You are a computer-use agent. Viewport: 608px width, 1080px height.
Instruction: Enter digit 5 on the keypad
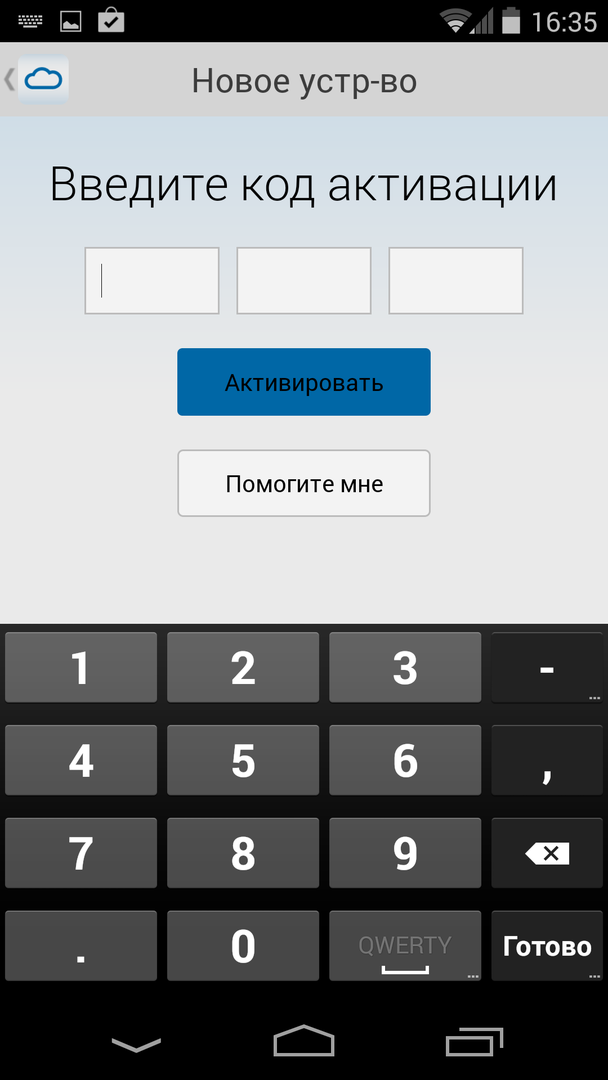click(x=243, y=761)
